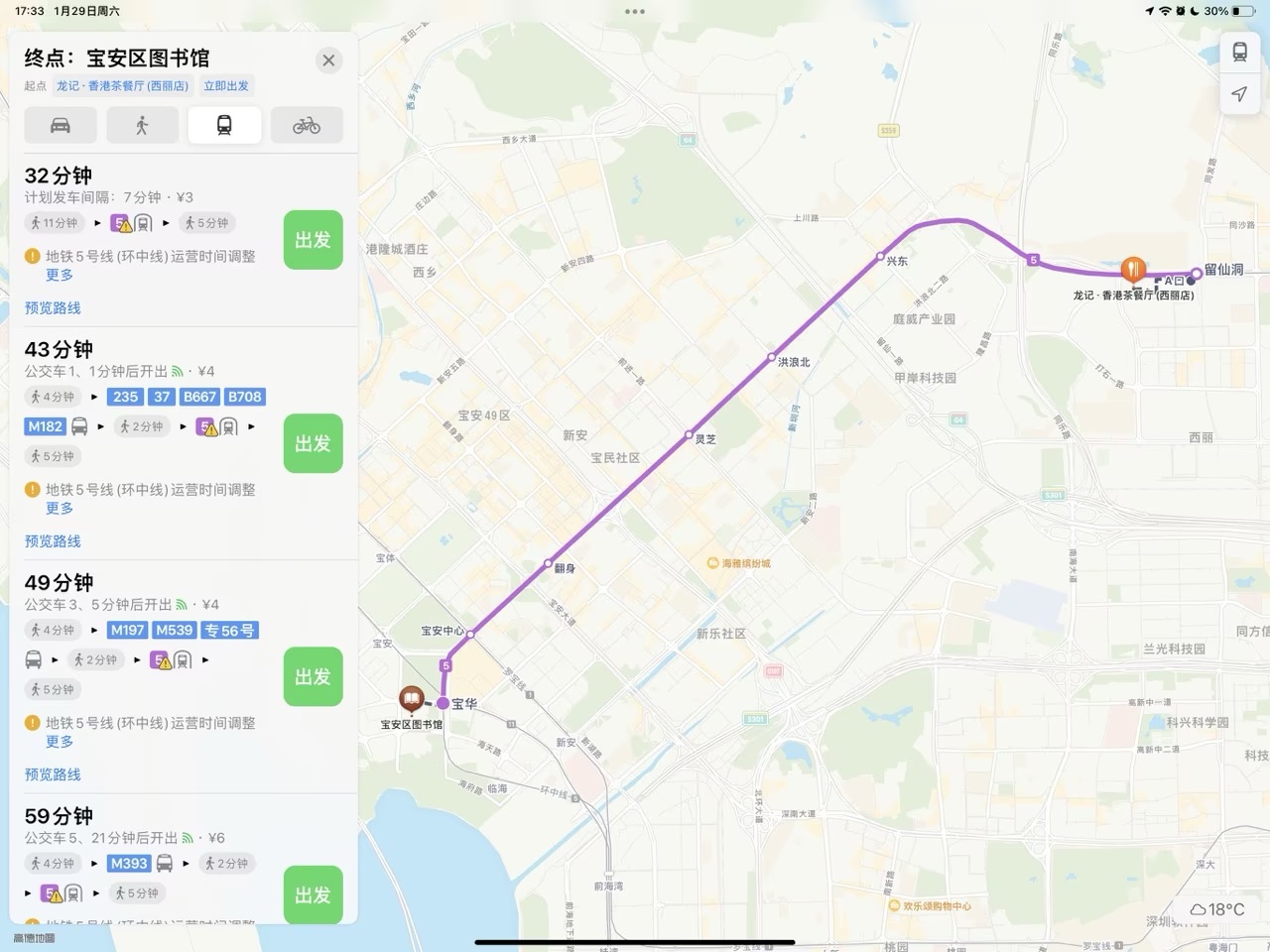The image size is (1270, 952).
Task: Open the 18°C weather indicator
Action: 1217,909
